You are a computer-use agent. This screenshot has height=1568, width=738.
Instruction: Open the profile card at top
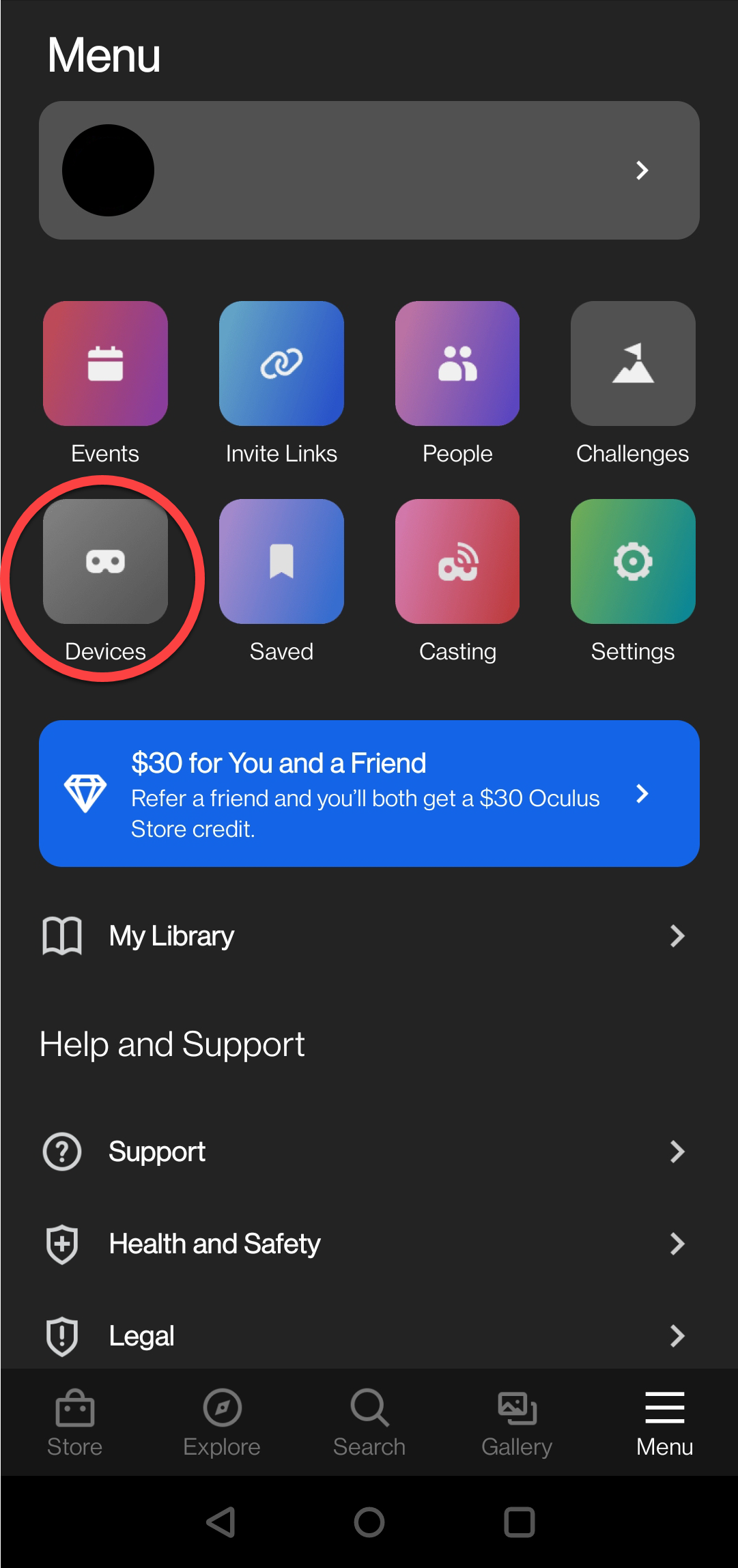point(369,170)
